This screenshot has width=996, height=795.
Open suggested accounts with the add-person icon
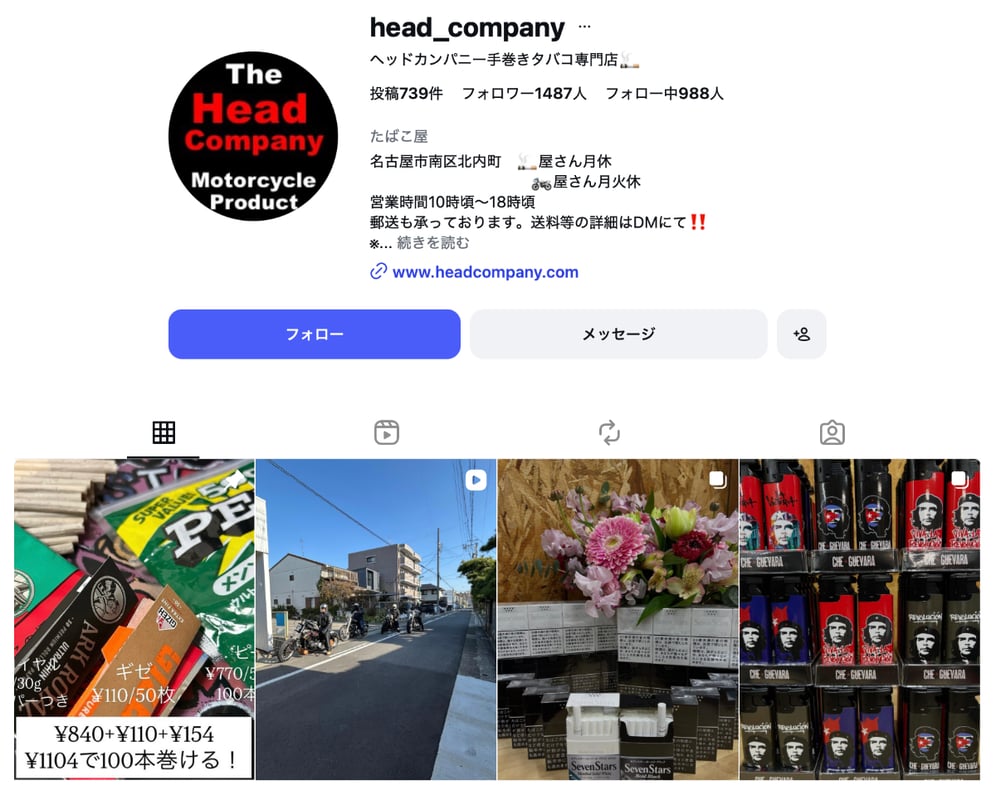coord(801,334)
